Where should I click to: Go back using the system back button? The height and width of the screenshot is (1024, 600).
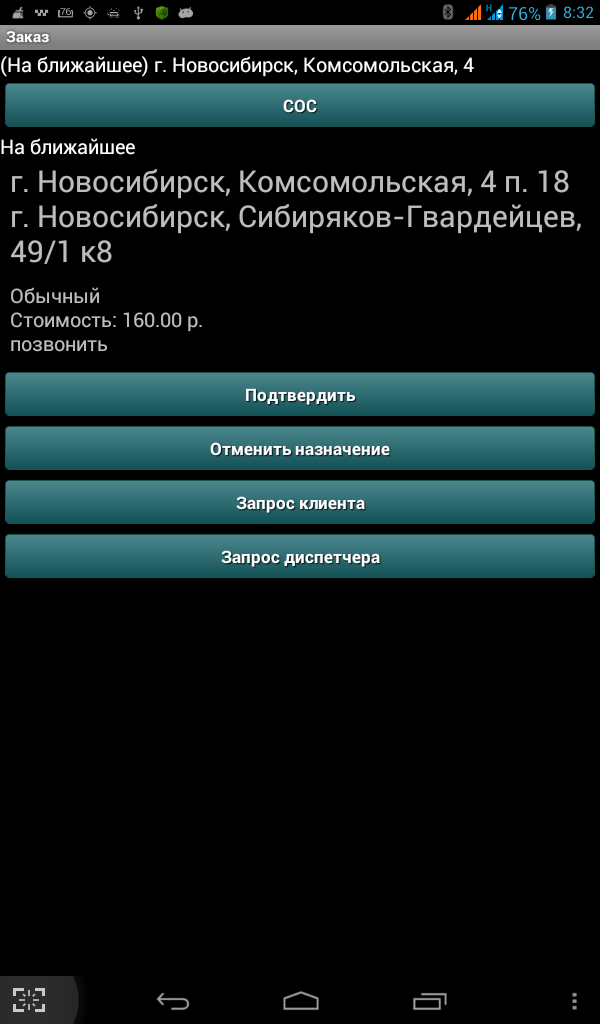[x=173, y=1000]
